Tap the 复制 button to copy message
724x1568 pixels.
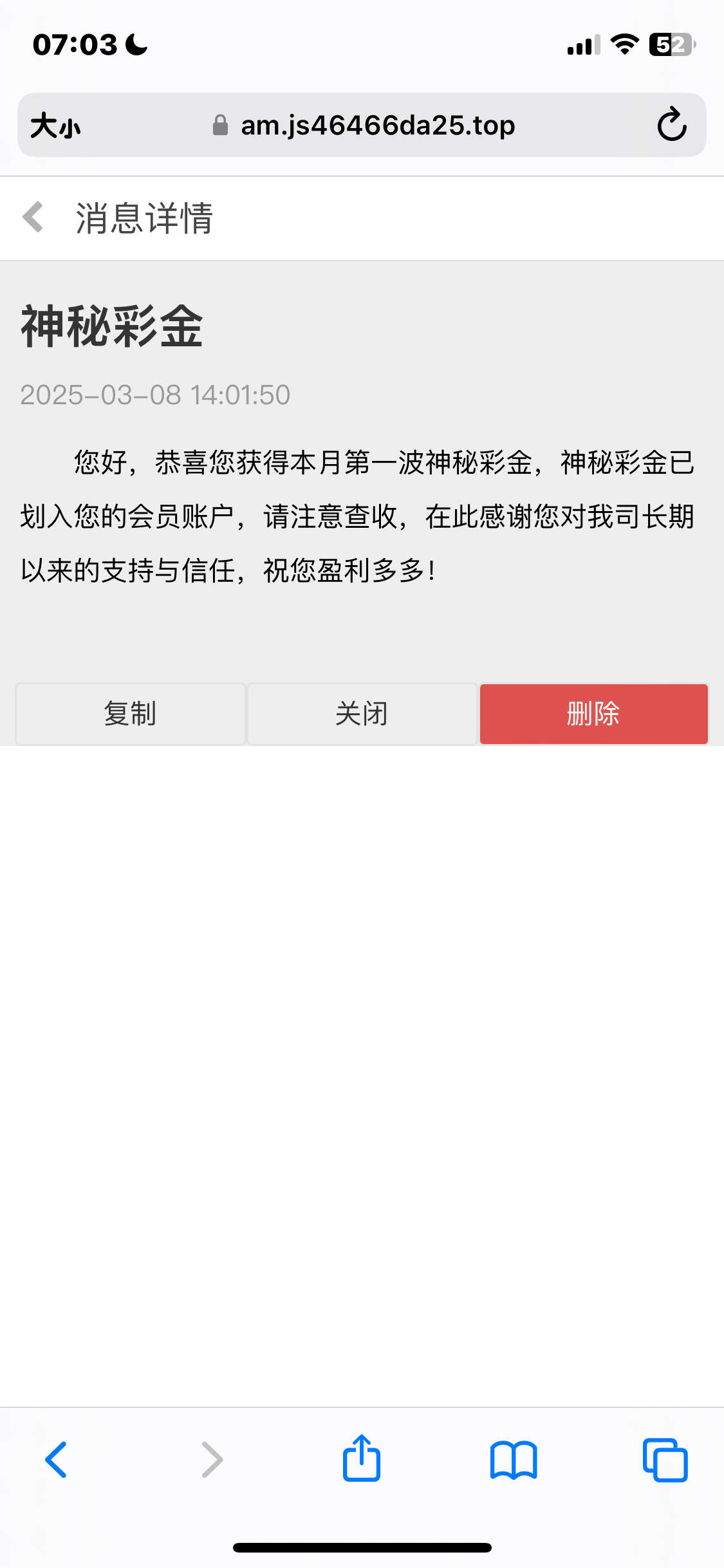131,714
